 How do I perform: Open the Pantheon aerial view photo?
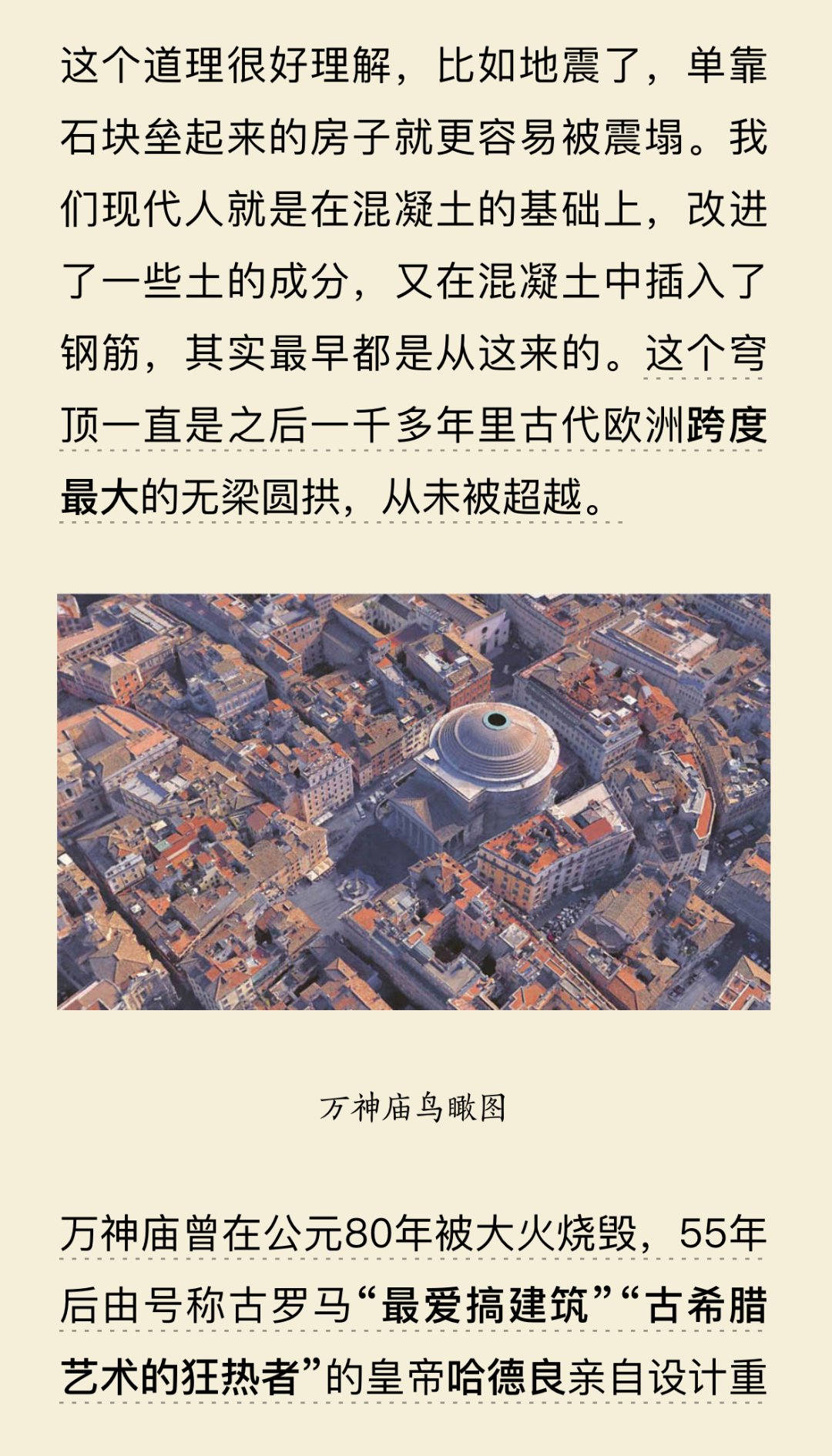coord(414,801)
